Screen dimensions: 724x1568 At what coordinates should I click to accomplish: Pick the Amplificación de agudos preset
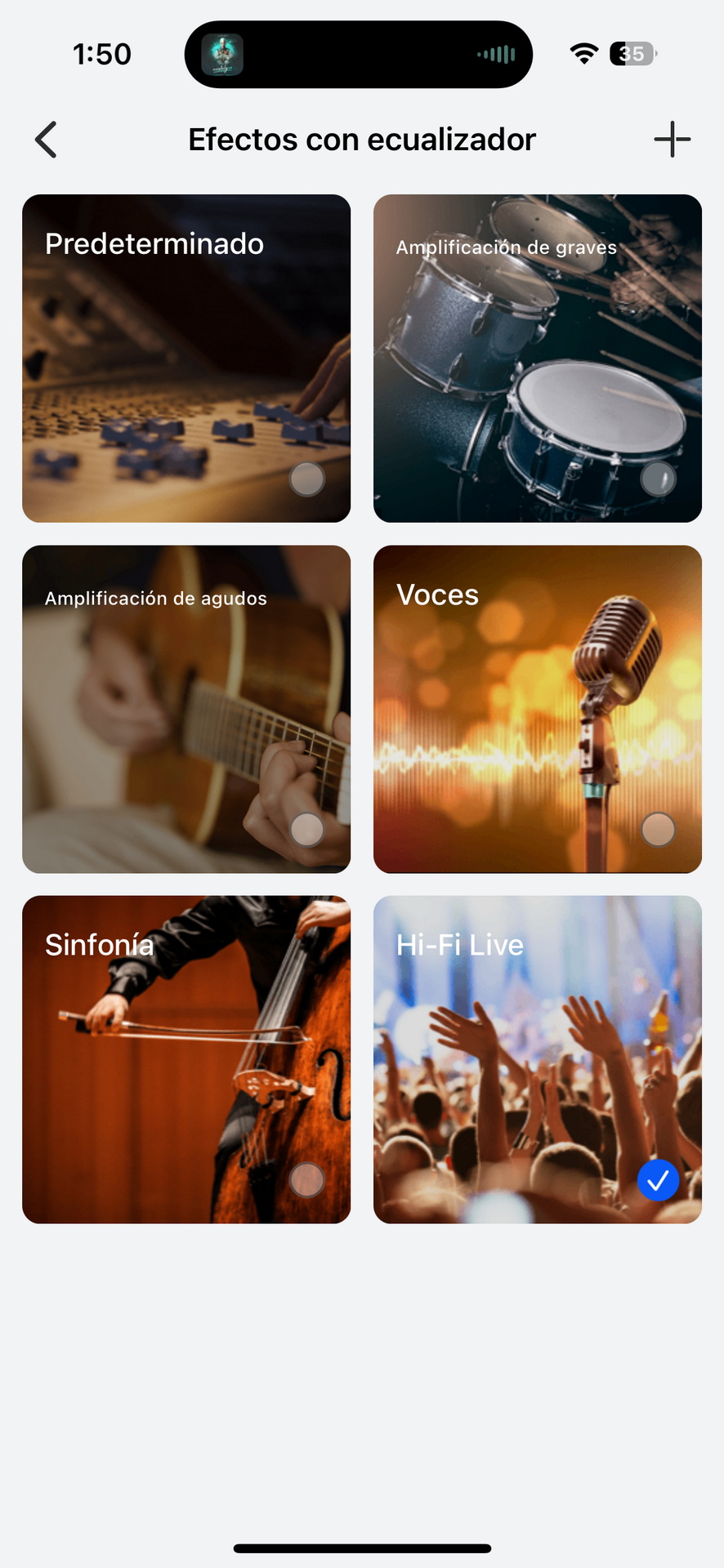pyautogui.click(x=186, y=709)
